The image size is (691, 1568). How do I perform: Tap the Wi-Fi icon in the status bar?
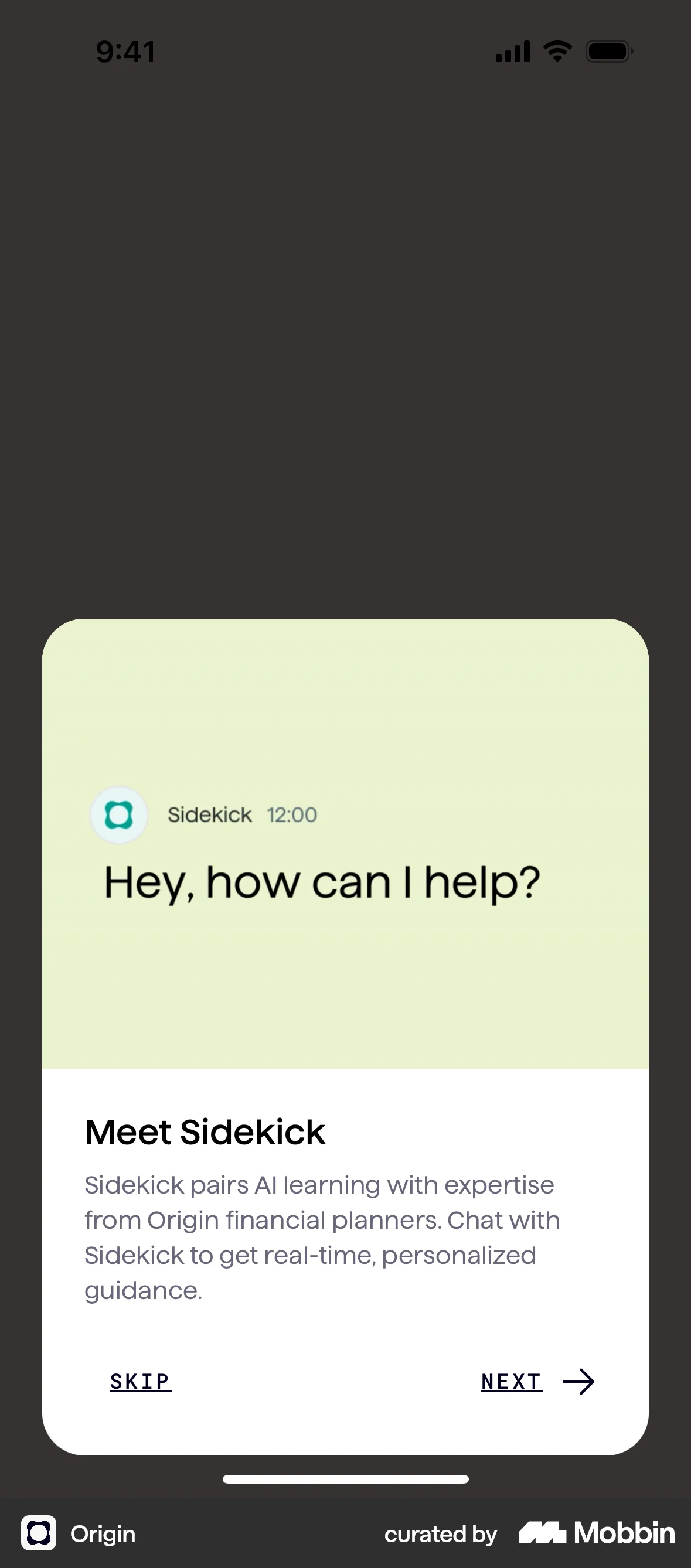[x=556, y=51]
